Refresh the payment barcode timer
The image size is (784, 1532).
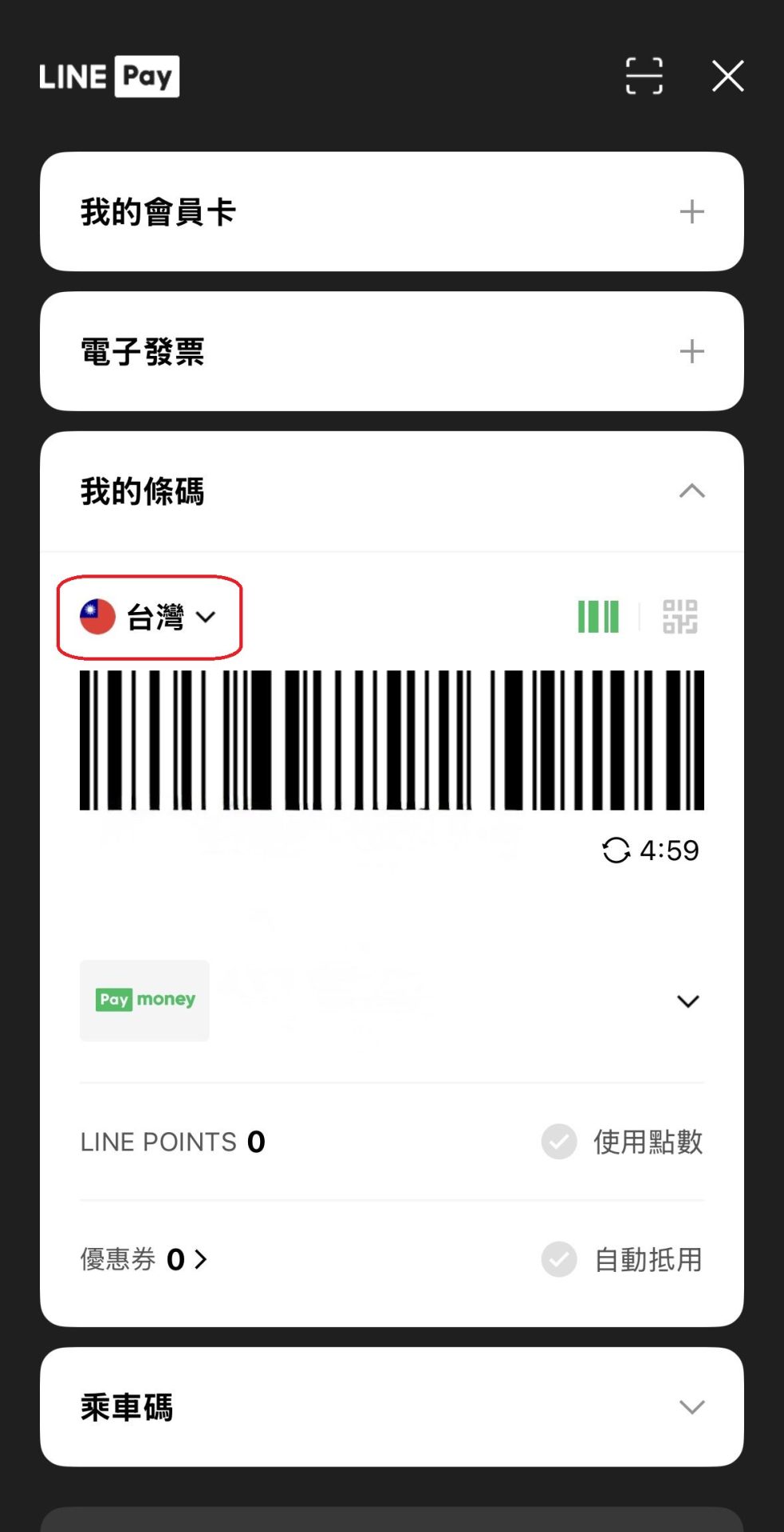pyautogui.click(x=616, y=851)
